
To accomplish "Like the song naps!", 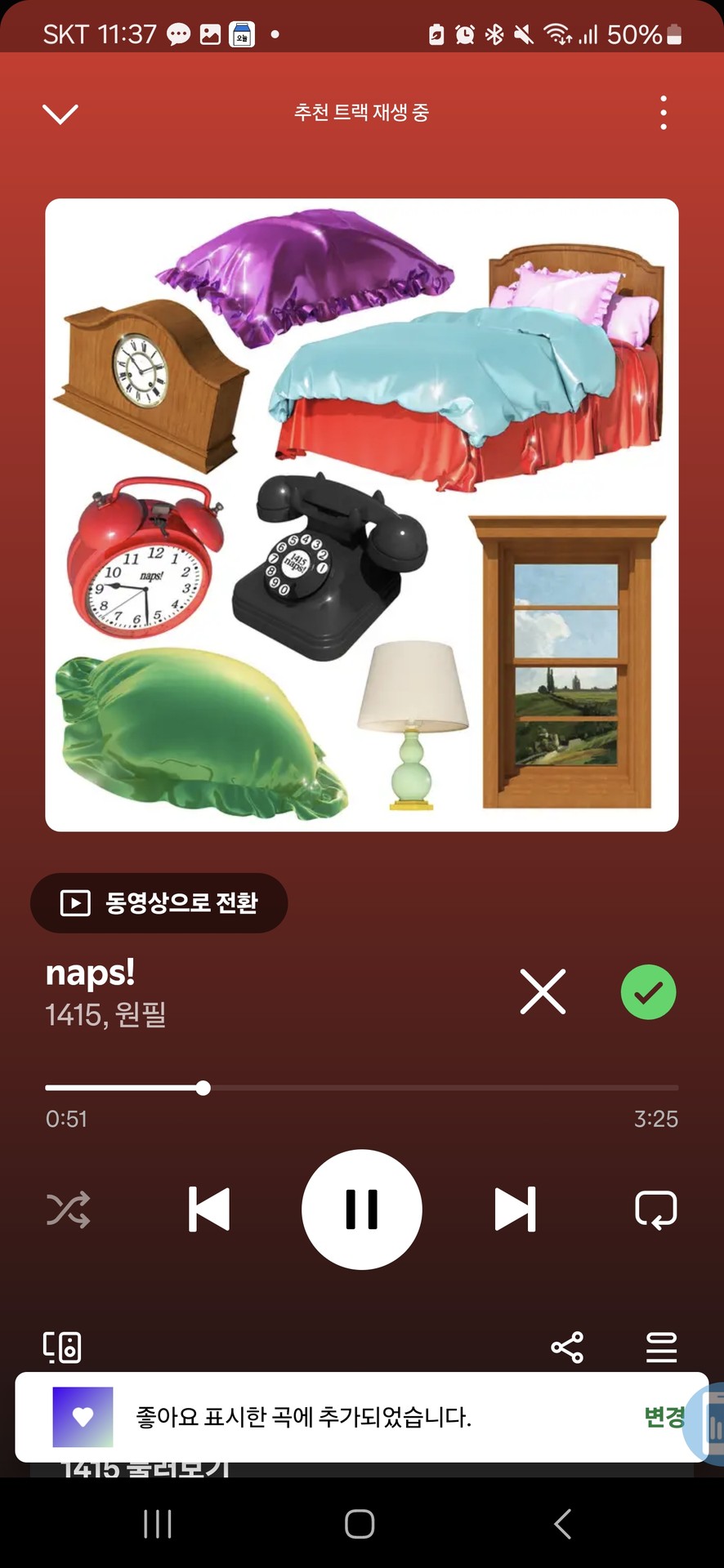I will [x=648, y=992].
